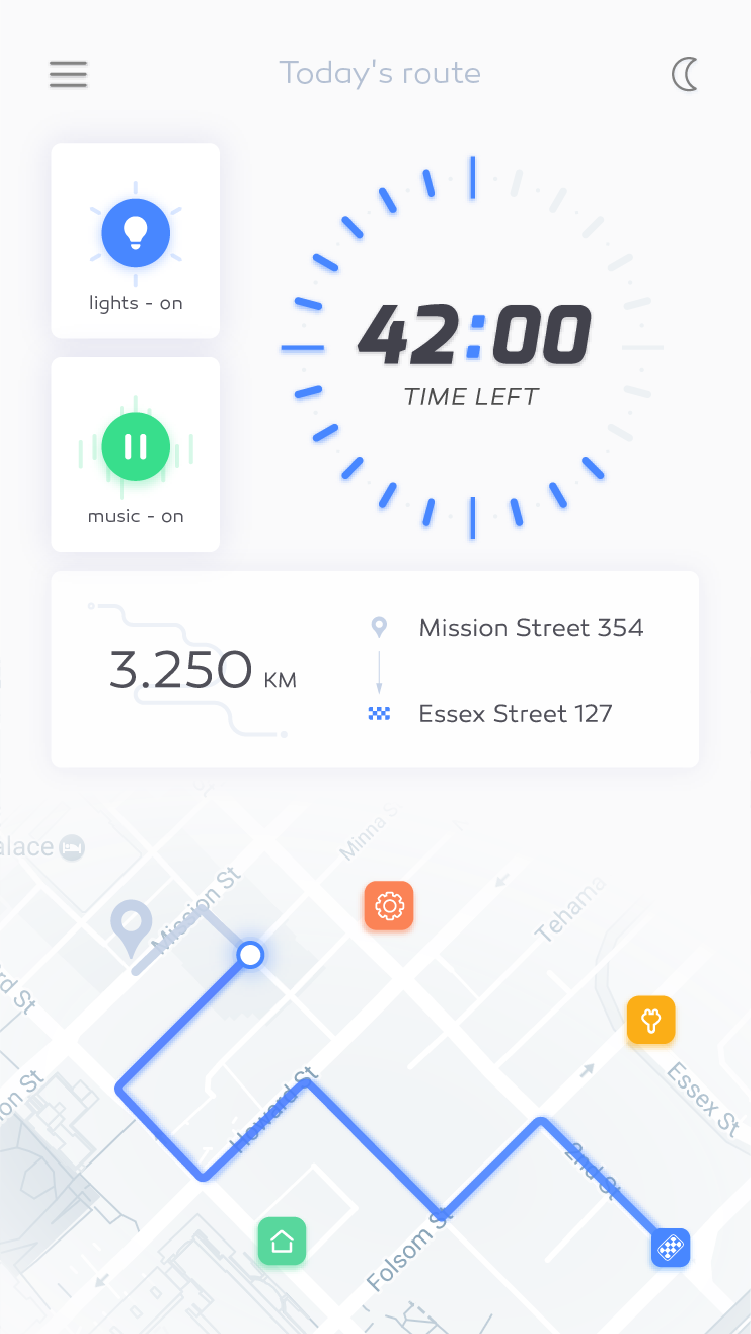Switch to night mode with moon icon

click(x=685, y=74)
